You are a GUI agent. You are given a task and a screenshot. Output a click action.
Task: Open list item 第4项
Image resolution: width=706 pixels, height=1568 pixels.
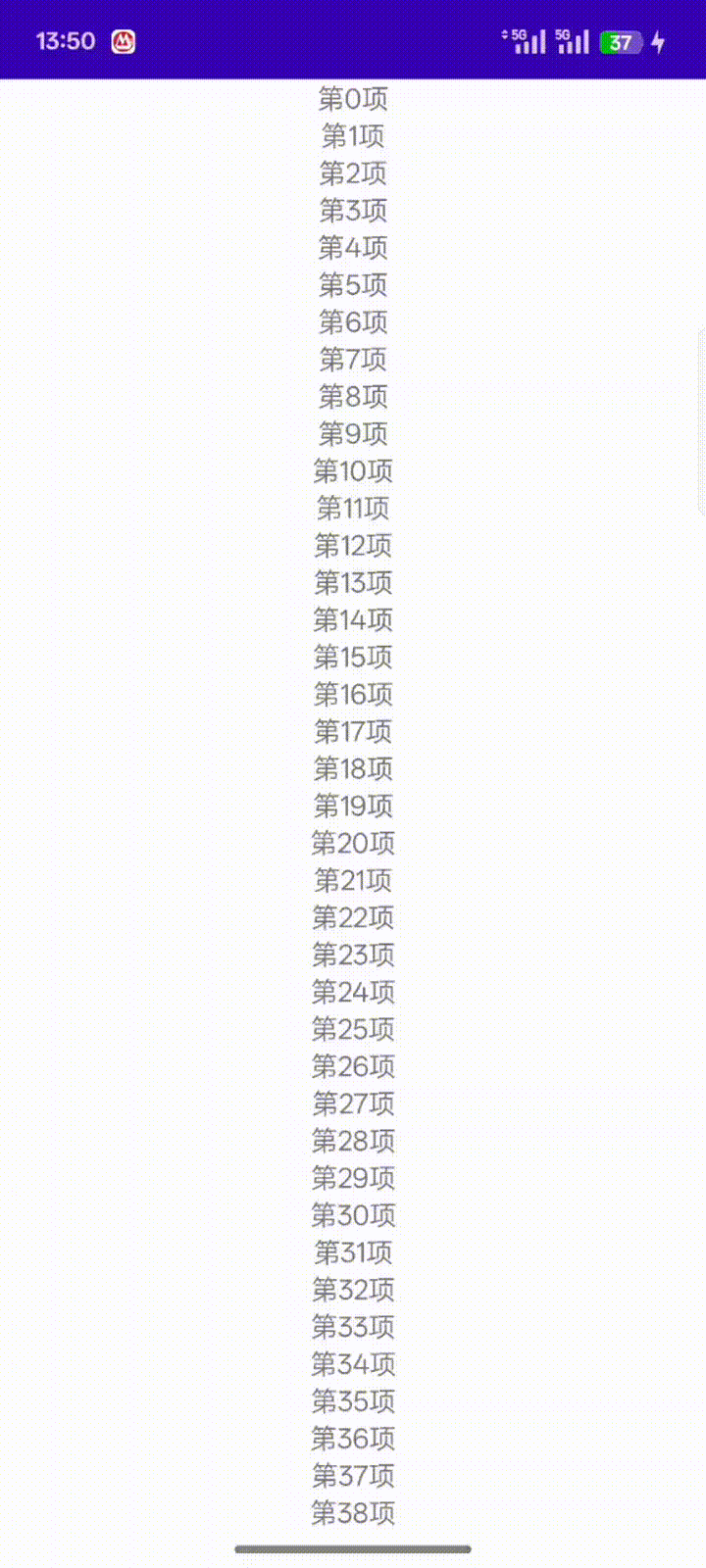tap(353, 248)
